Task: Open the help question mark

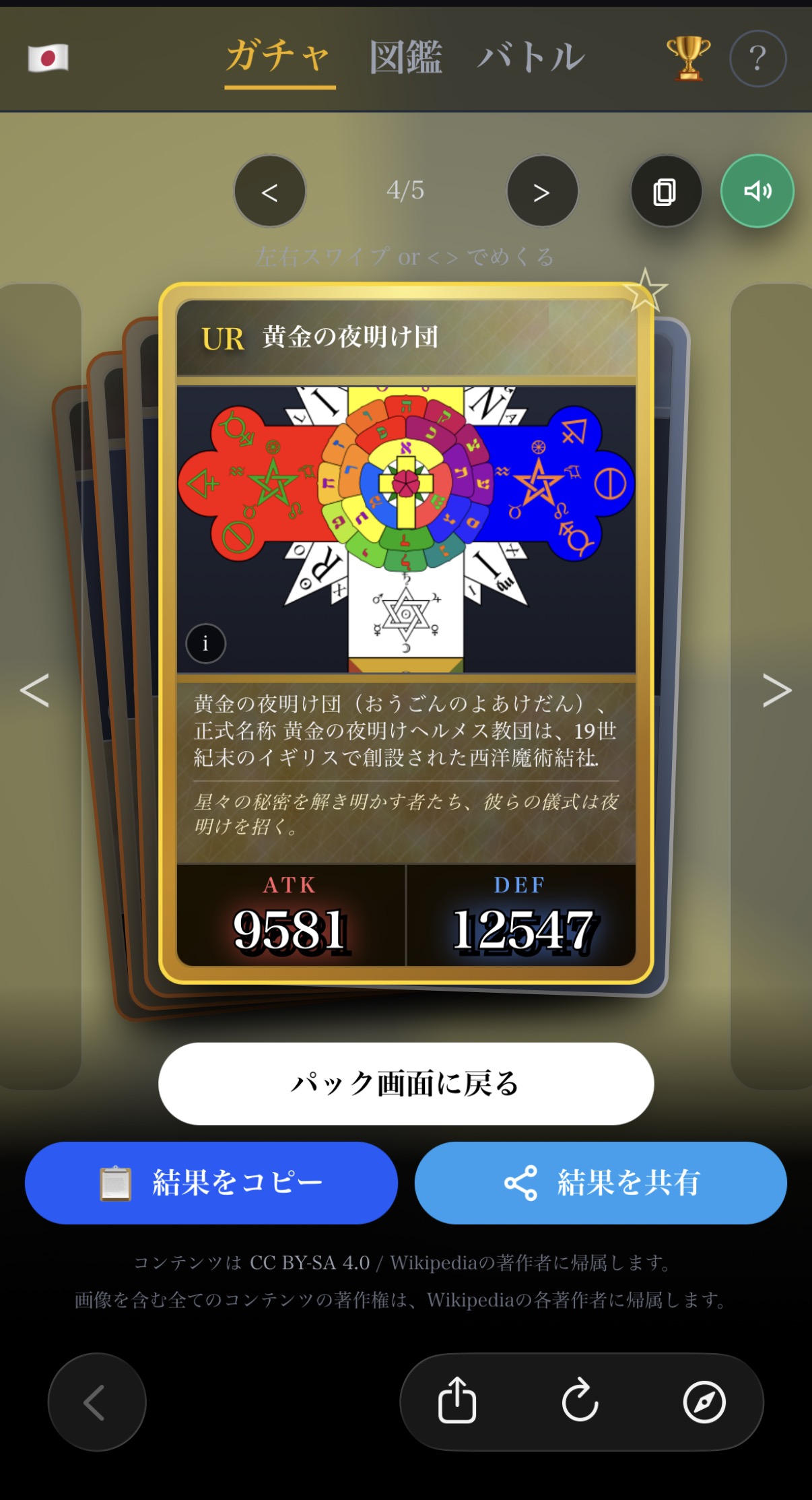Action: click(x=757, y=59)
